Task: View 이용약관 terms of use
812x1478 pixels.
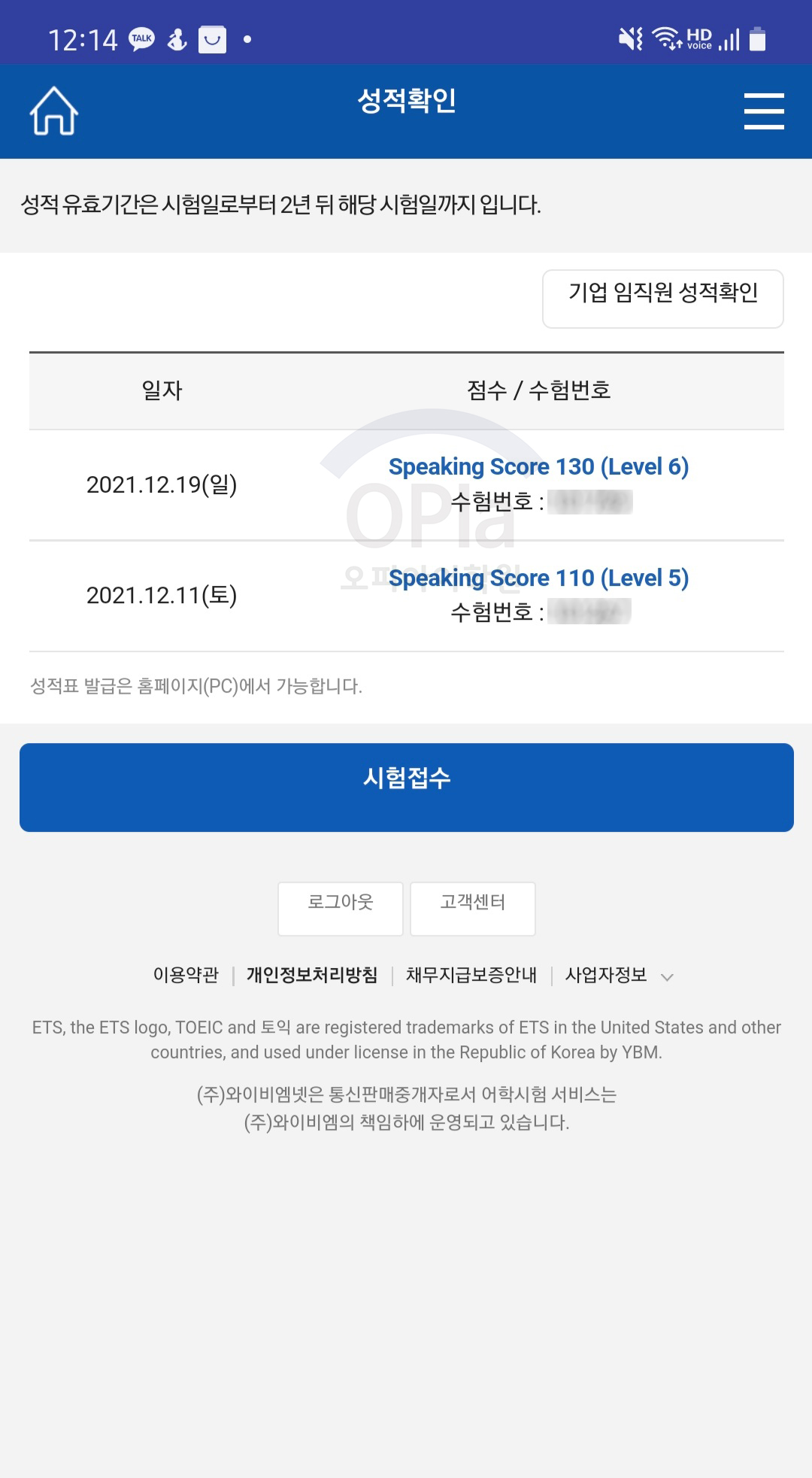Action: (186, 976)
